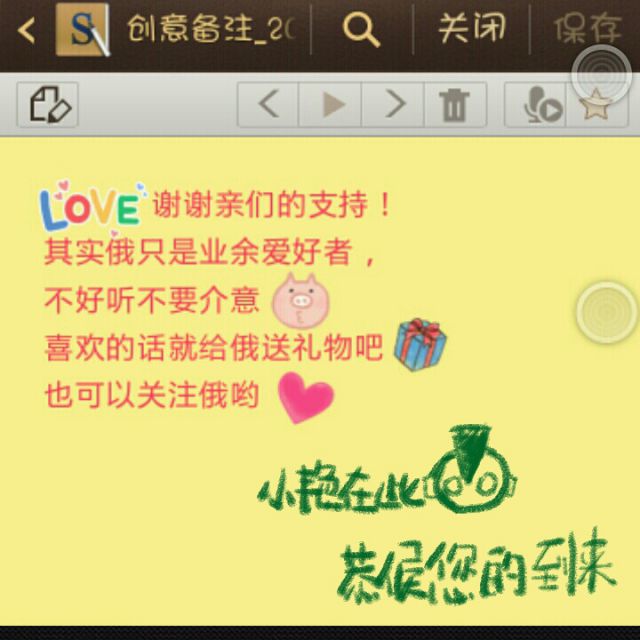Mark this note as favorite star
This screenshot has width=640, height=640.
(x=597, y=104)
